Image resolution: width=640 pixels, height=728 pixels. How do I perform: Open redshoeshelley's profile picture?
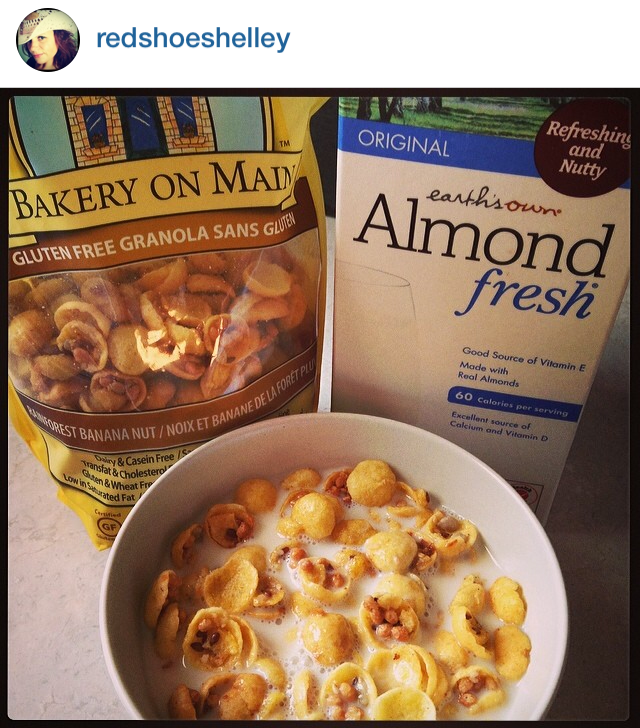(47, 40)
